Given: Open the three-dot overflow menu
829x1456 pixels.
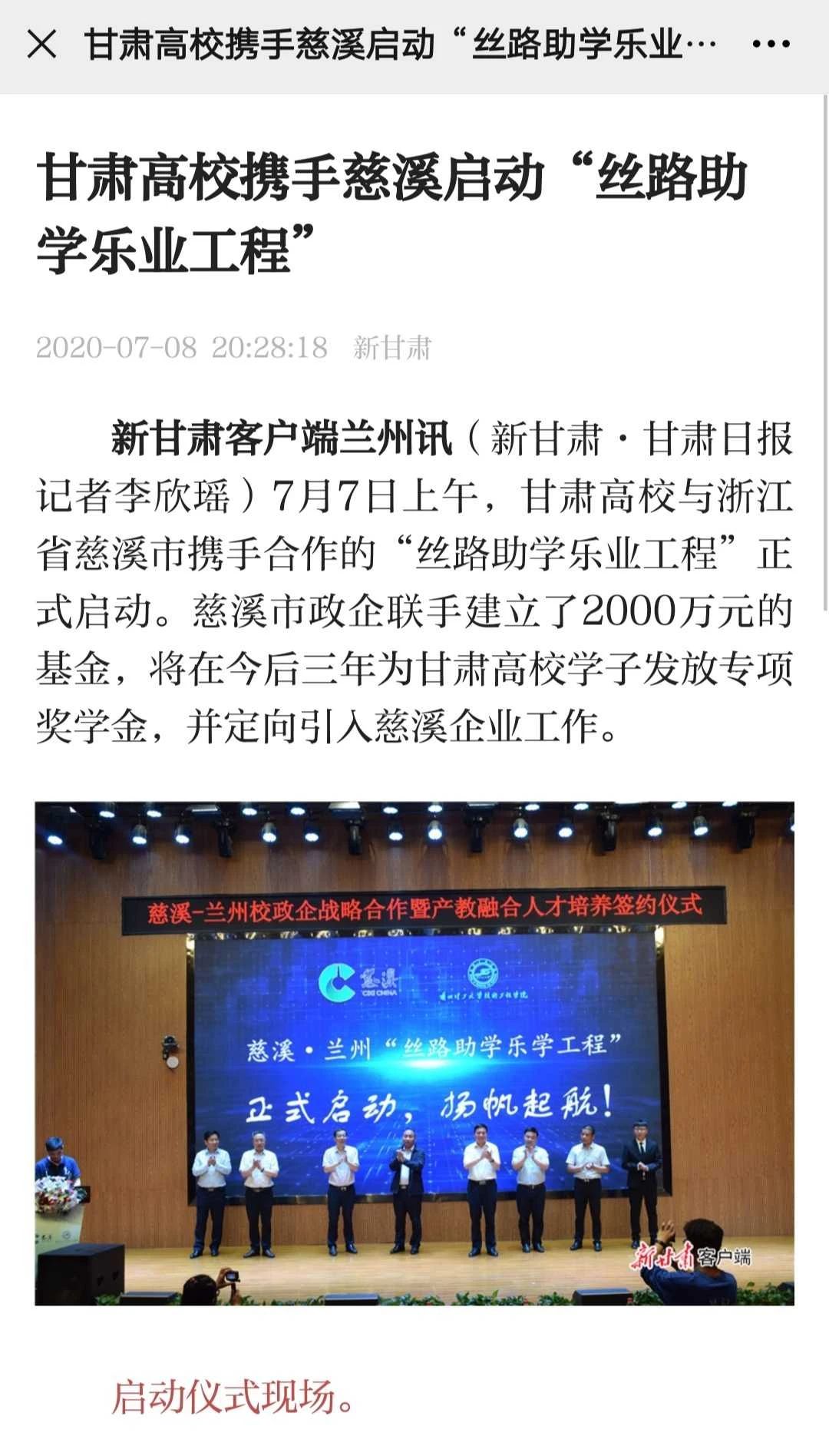Looking at the screenshot, I should click(x=771, y=45).
